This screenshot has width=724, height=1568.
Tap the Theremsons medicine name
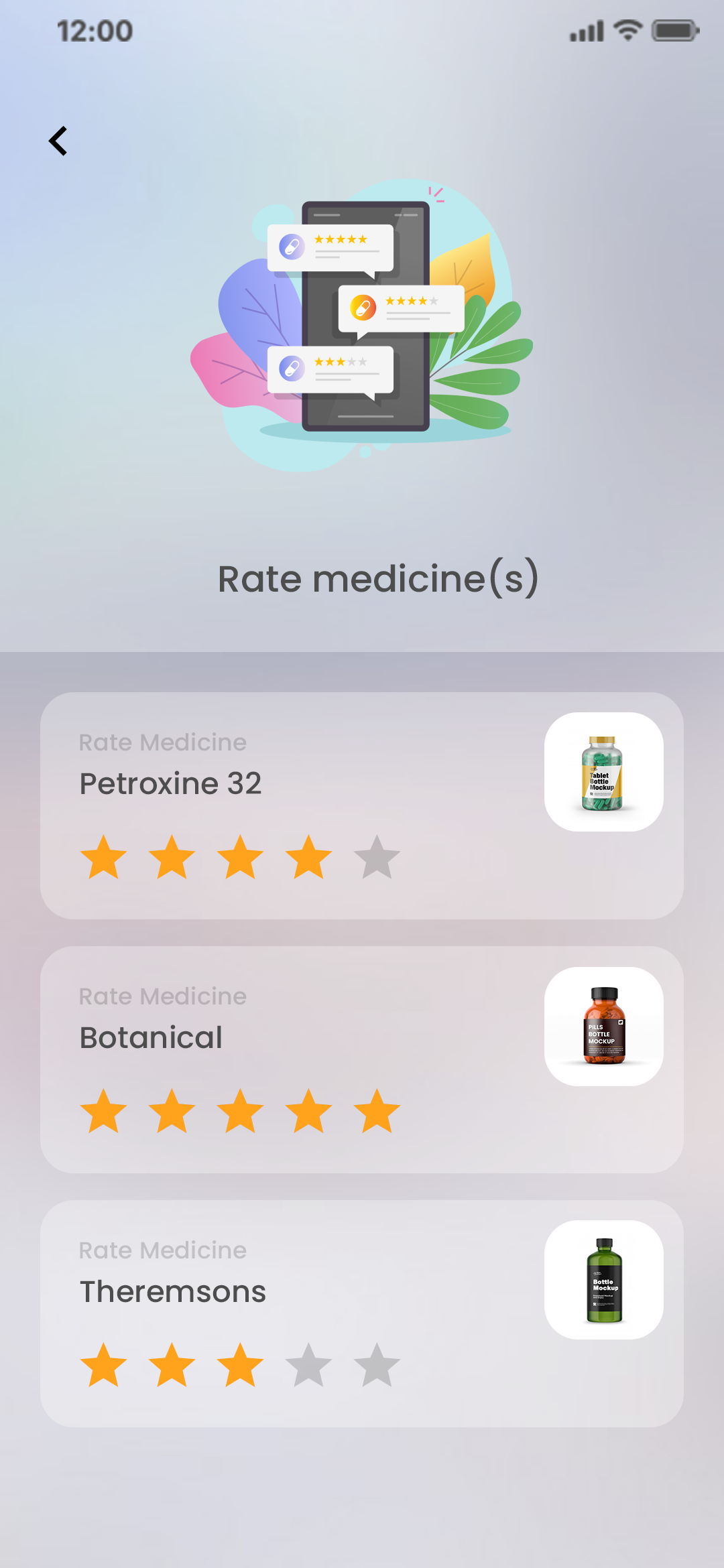pyautogui.click(x=173, y=1291)
